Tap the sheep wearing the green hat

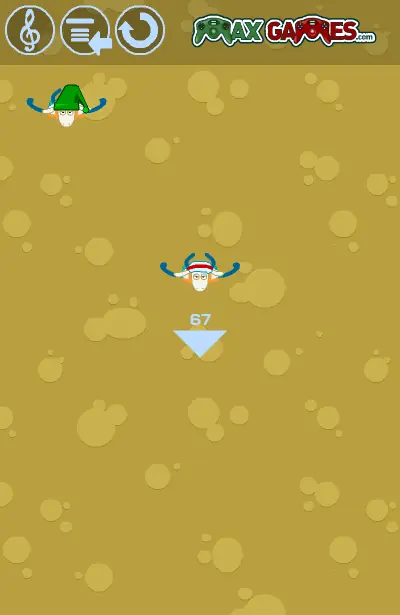[x=67, y=105]
